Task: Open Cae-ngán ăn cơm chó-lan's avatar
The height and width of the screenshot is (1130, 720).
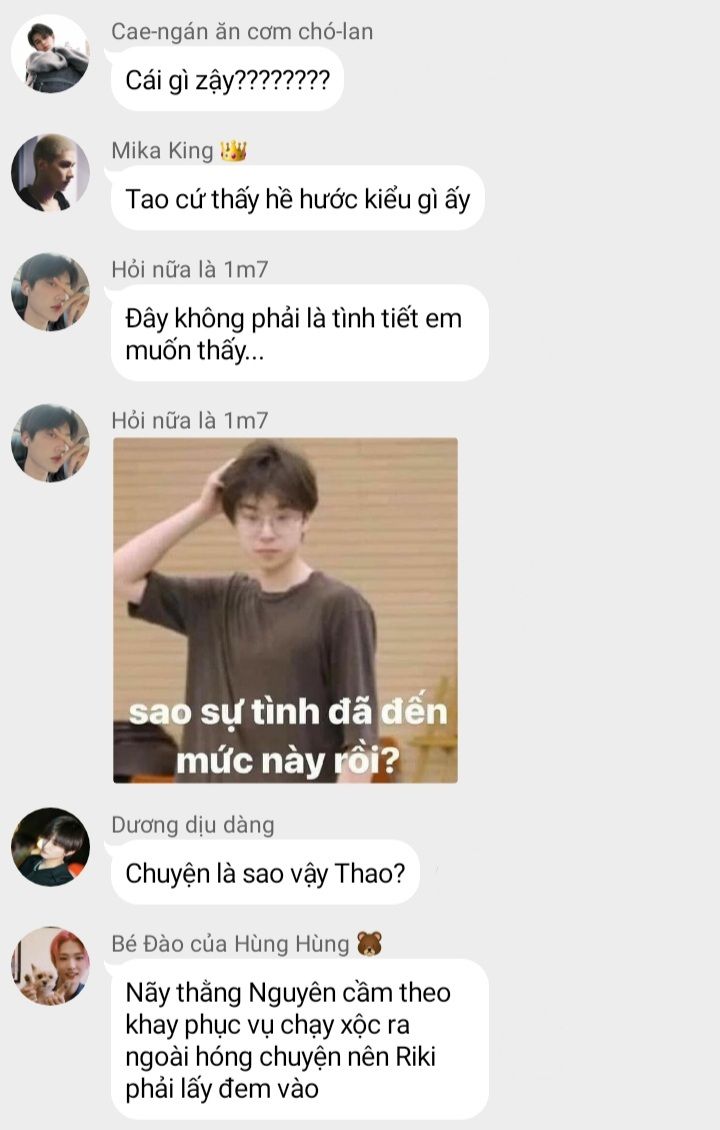Action: click(50, 53)
